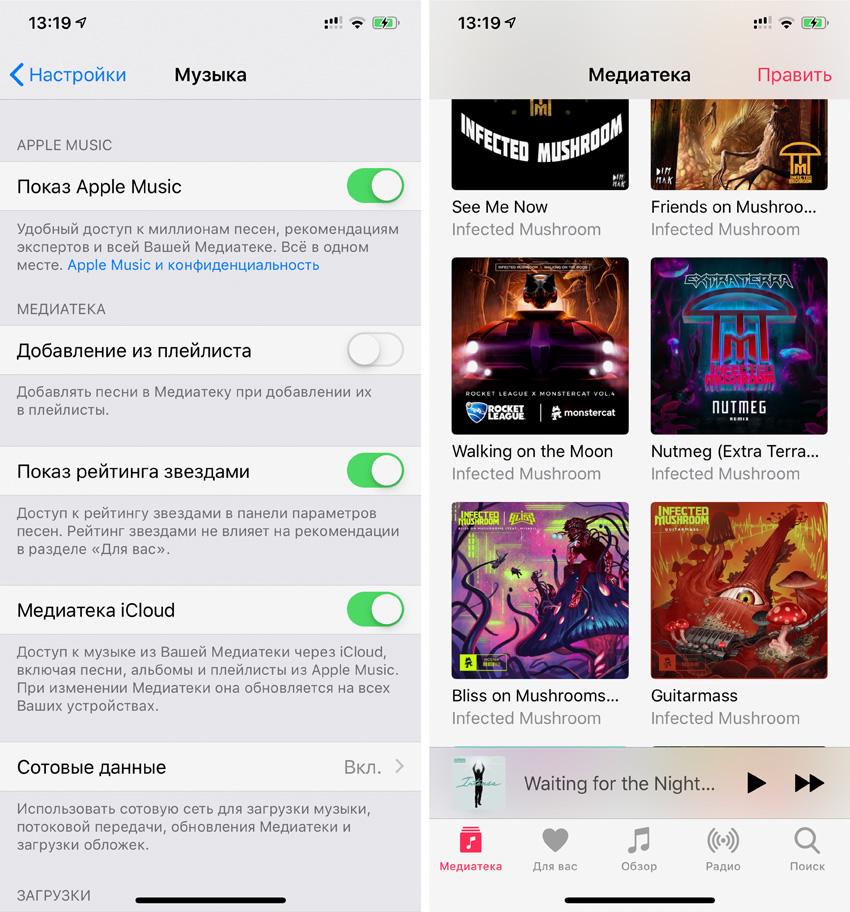Toggle Медиатека iCloud off
850x912 pixels.
tap(375, 610)
